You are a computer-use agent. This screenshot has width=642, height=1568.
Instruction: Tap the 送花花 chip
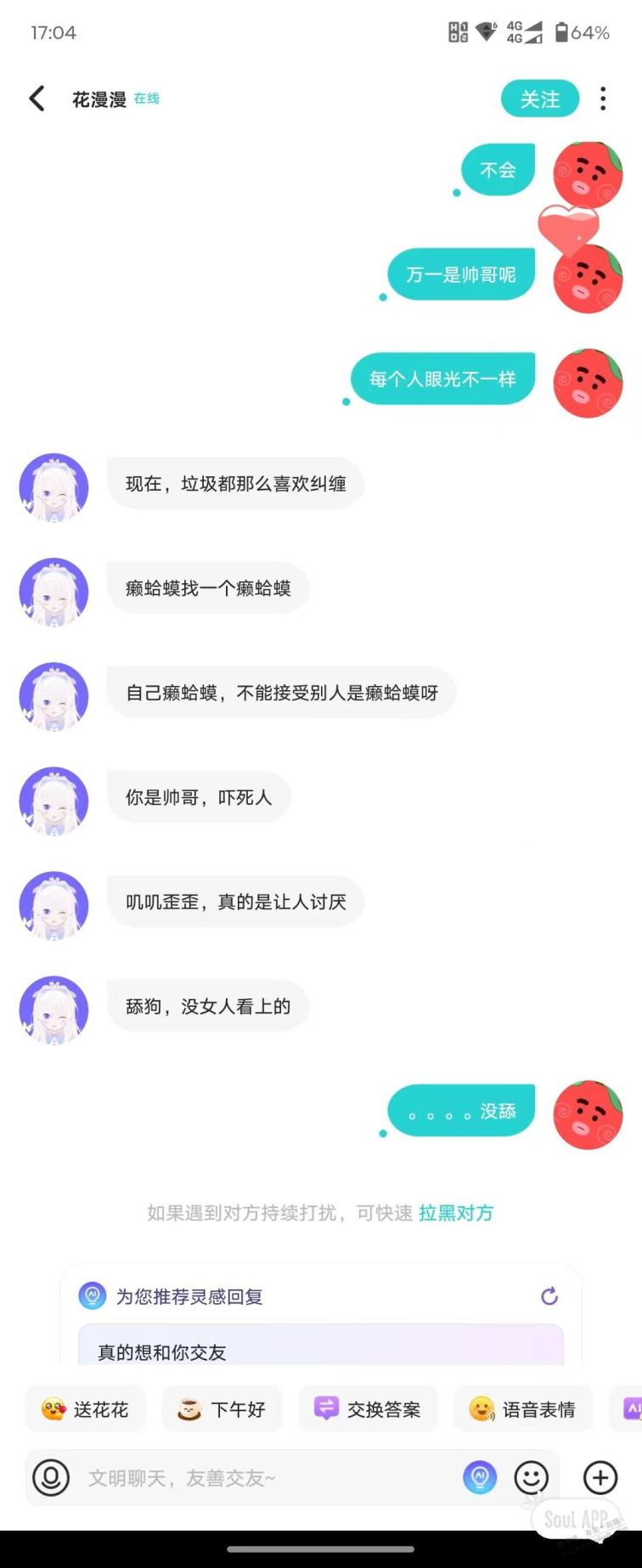pyautogui.click(x=85, y=1409)
